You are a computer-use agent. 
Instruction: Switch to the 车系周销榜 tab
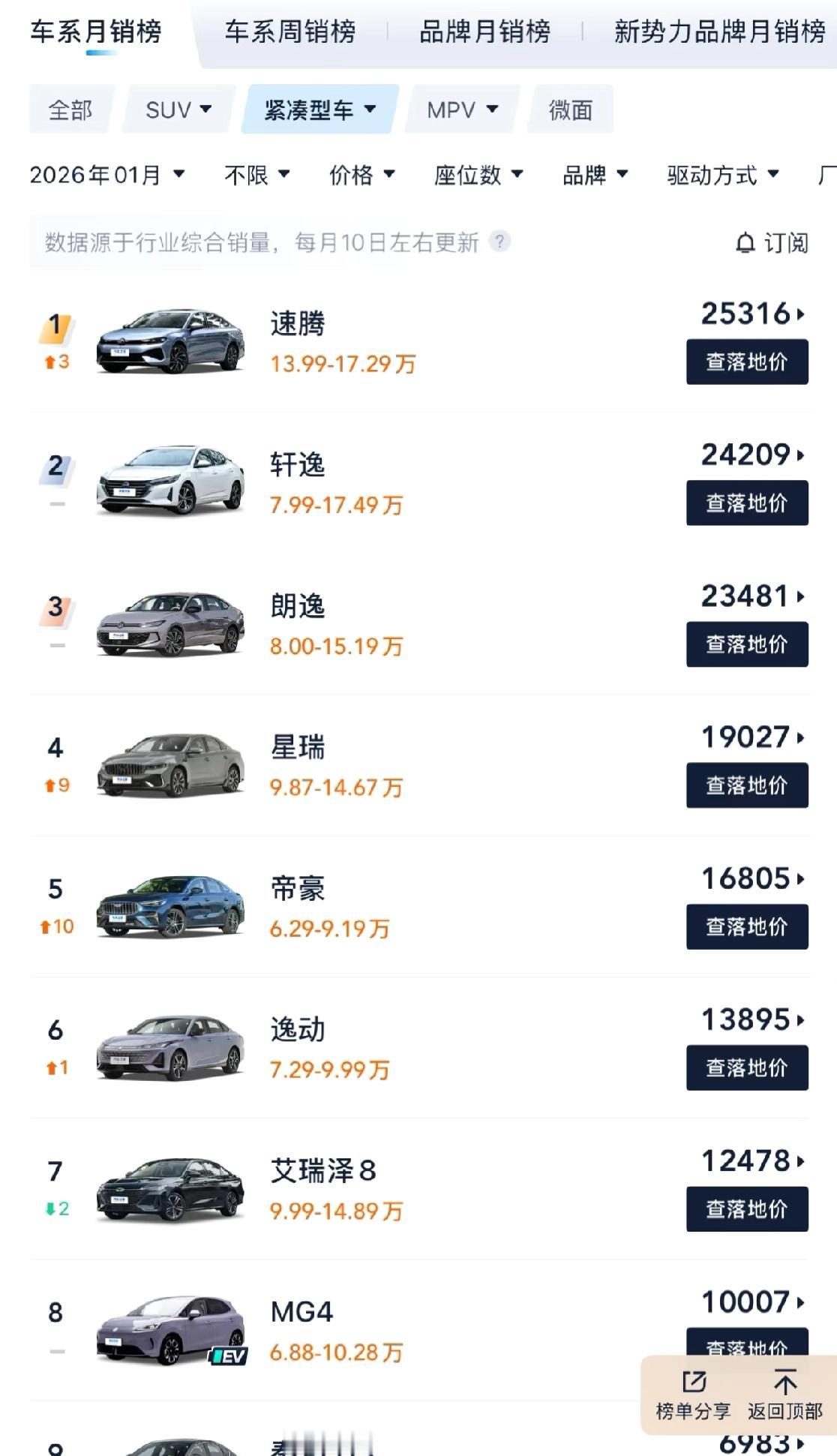(292, 32)
